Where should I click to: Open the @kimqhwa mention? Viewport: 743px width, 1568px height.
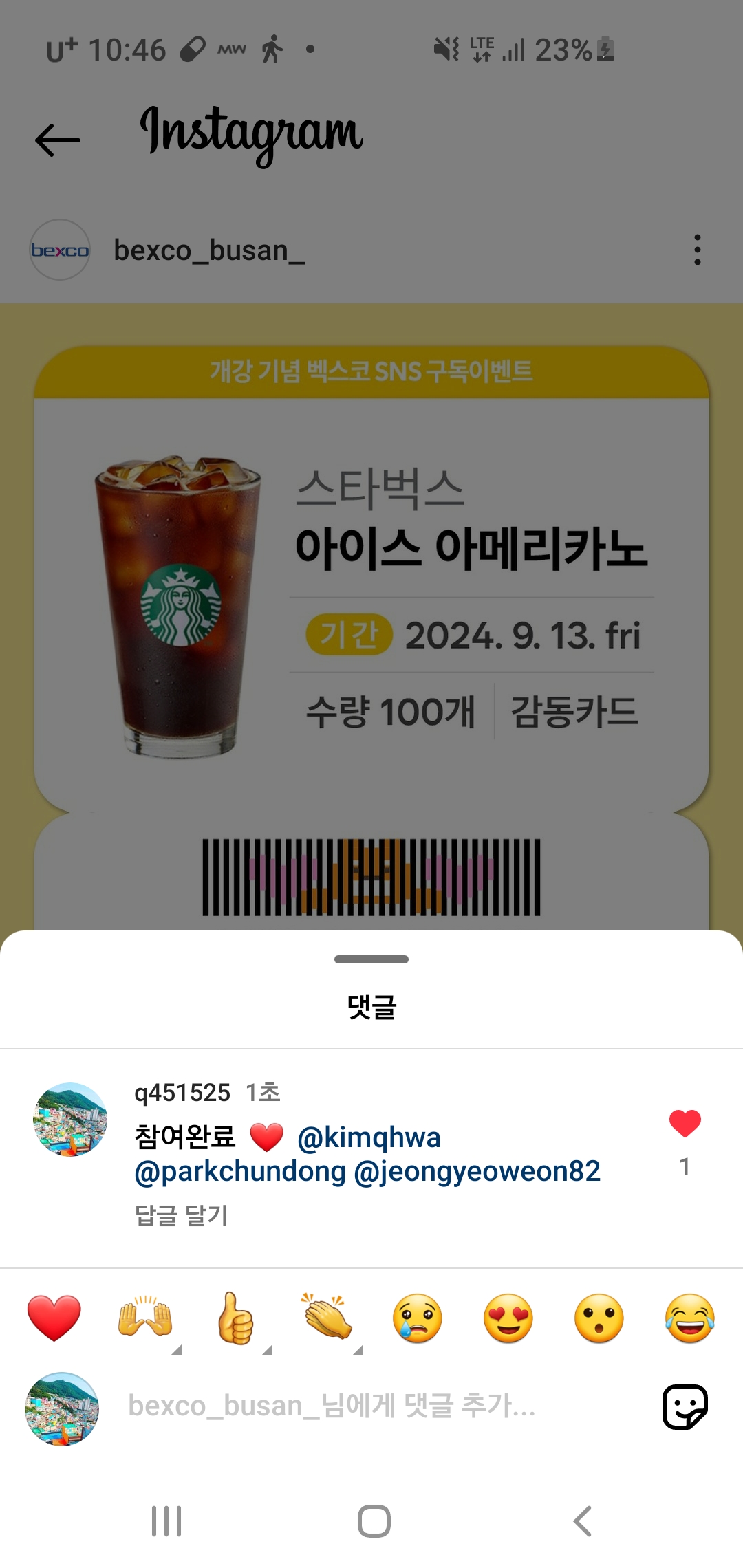point(369,1137)
